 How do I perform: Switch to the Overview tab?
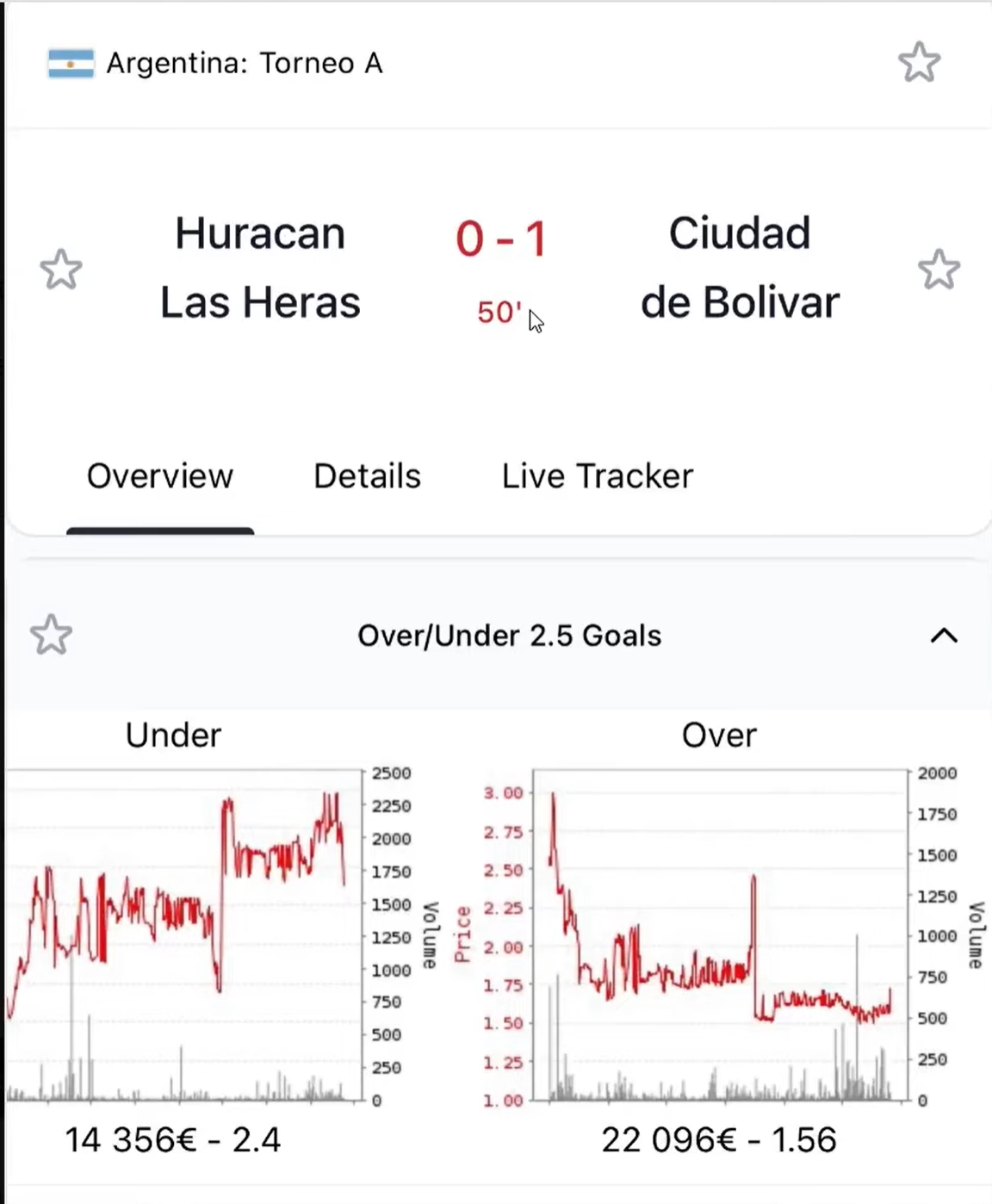pos(160,476)
